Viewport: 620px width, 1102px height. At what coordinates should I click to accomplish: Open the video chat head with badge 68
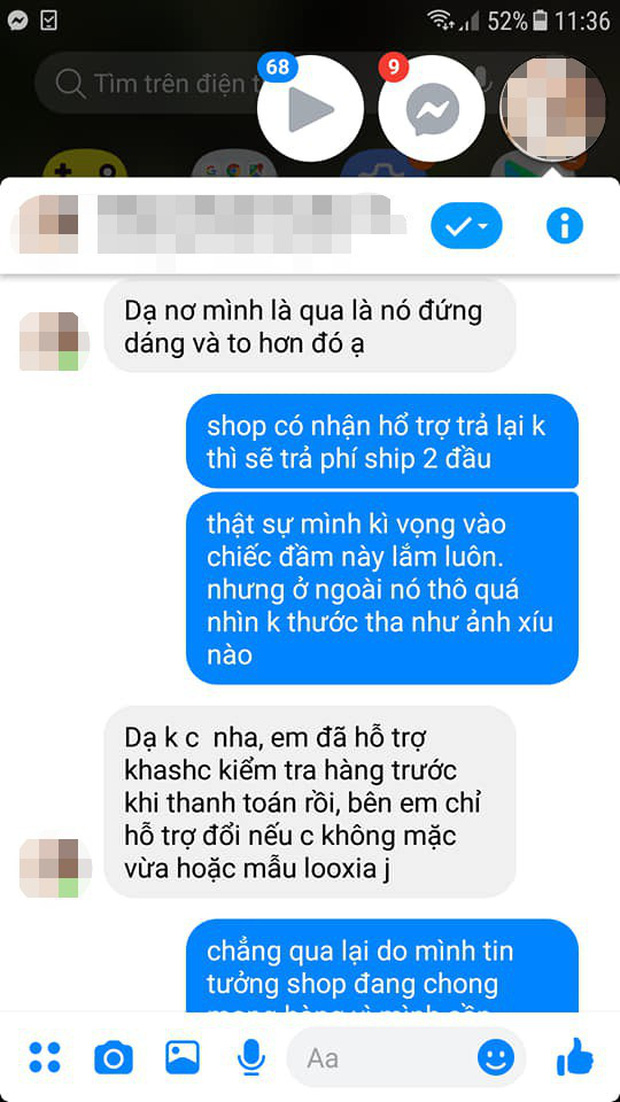pyautogui.click(x=310, y=110)
